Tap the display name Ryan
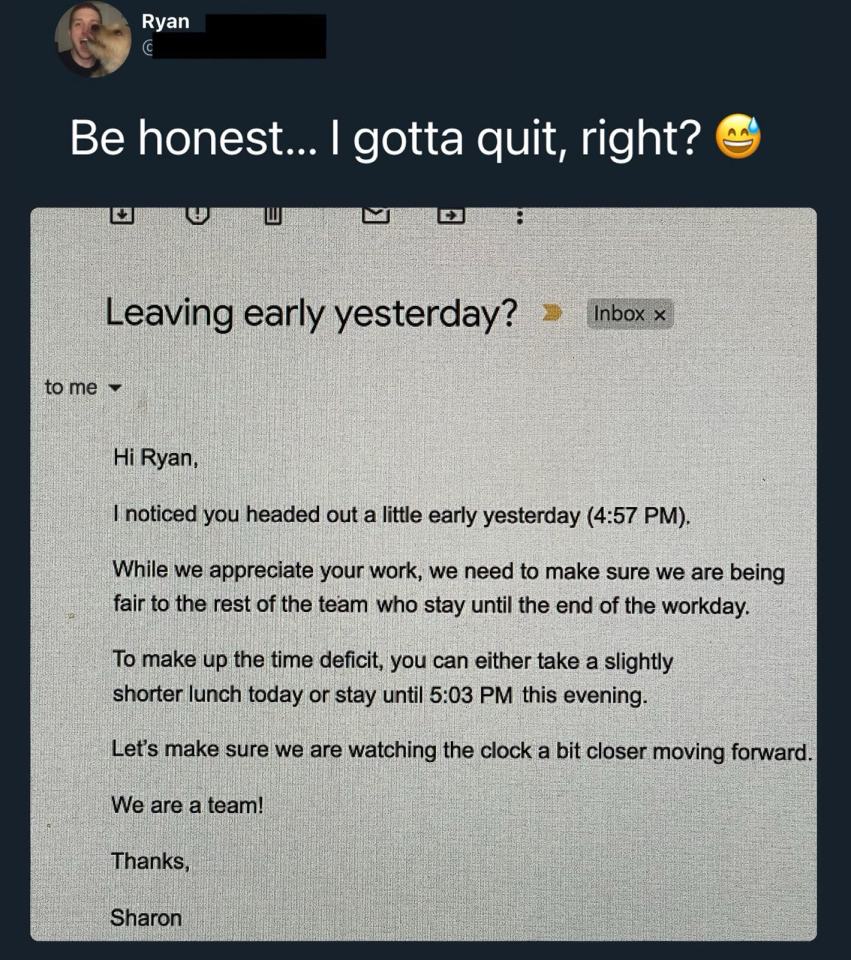The image size is (851, 960). click(x=166, y=21)
